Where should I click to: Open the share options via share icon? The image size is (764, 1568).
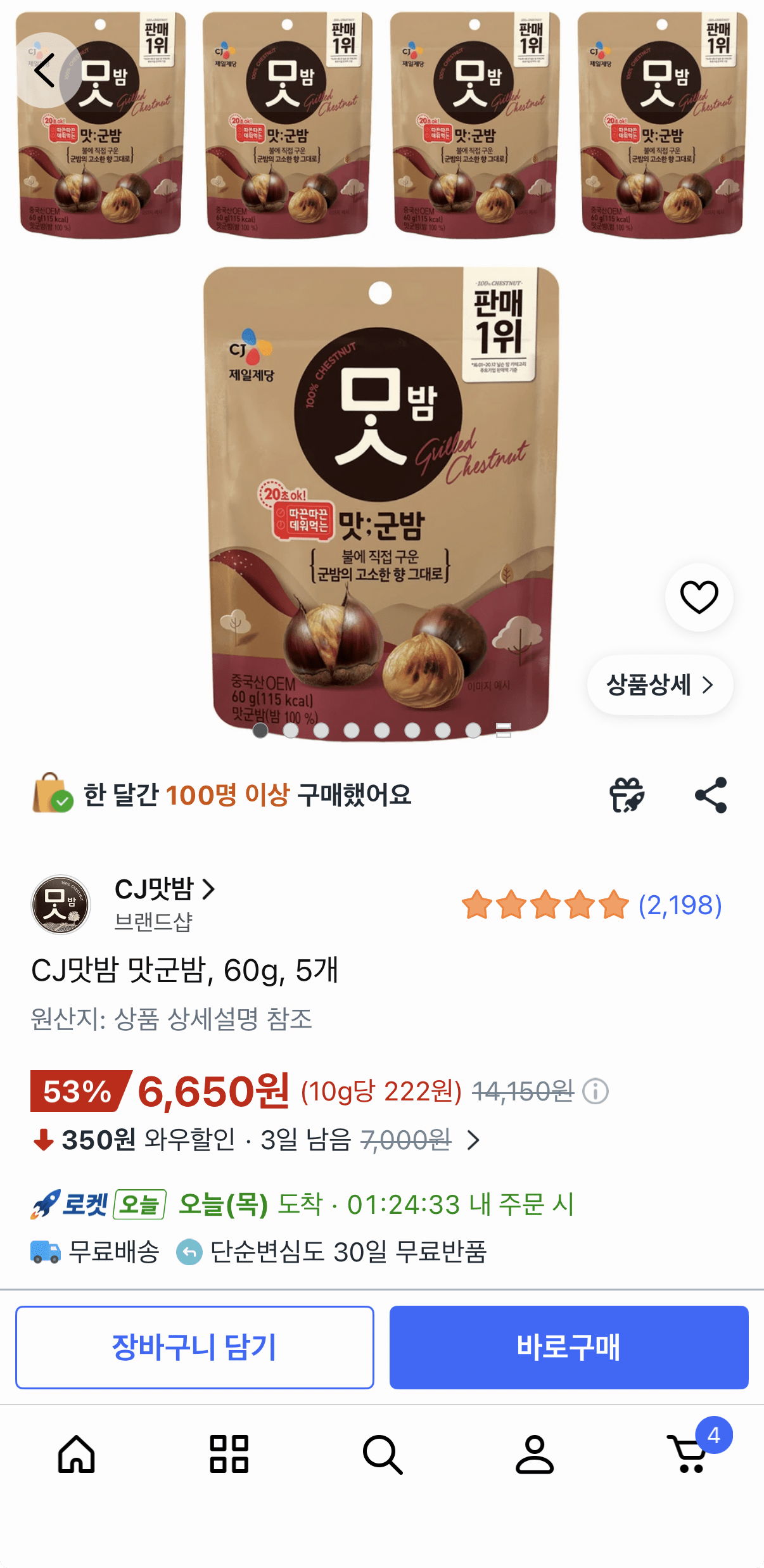coord(710,797)
